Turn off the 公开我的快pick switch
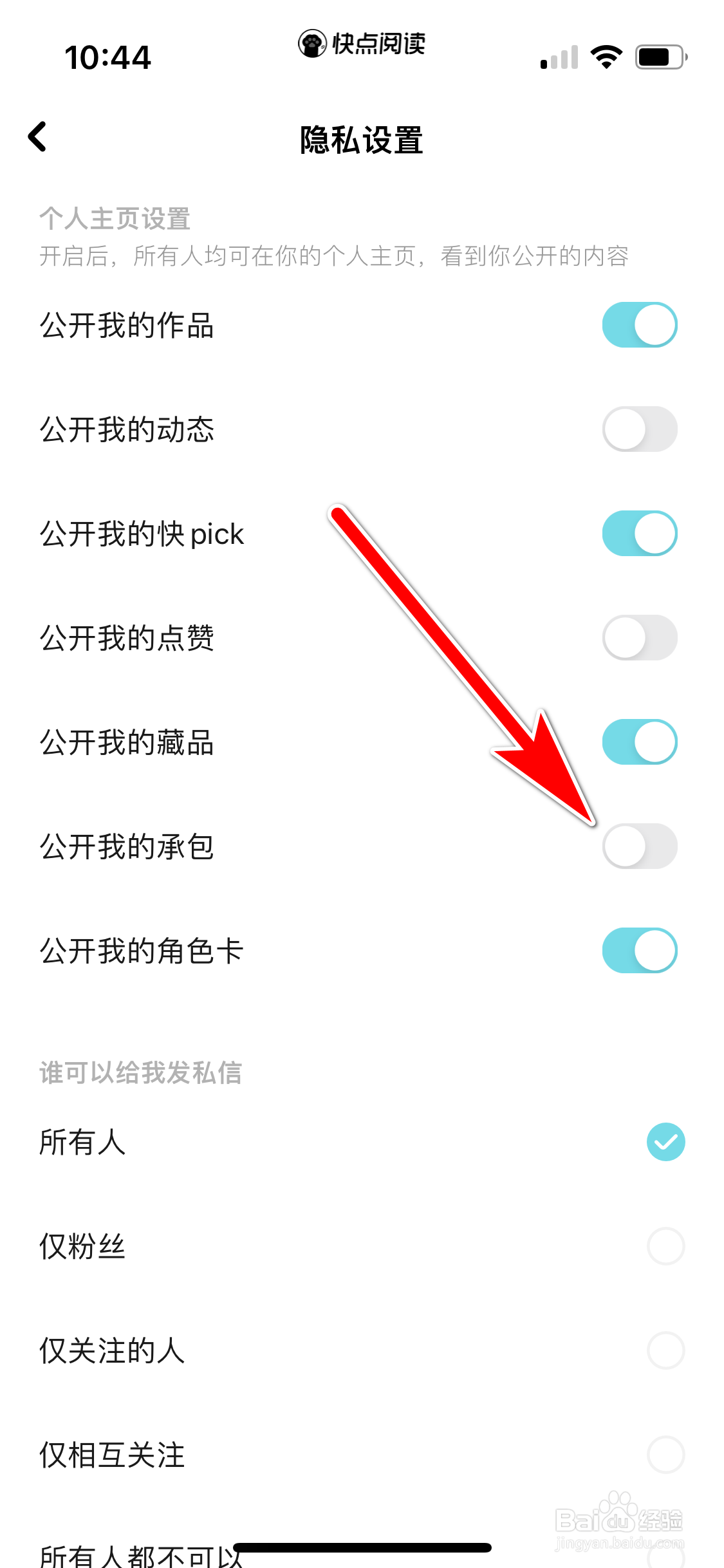This screenshot has width=724, height=1568. coord(639,533)
